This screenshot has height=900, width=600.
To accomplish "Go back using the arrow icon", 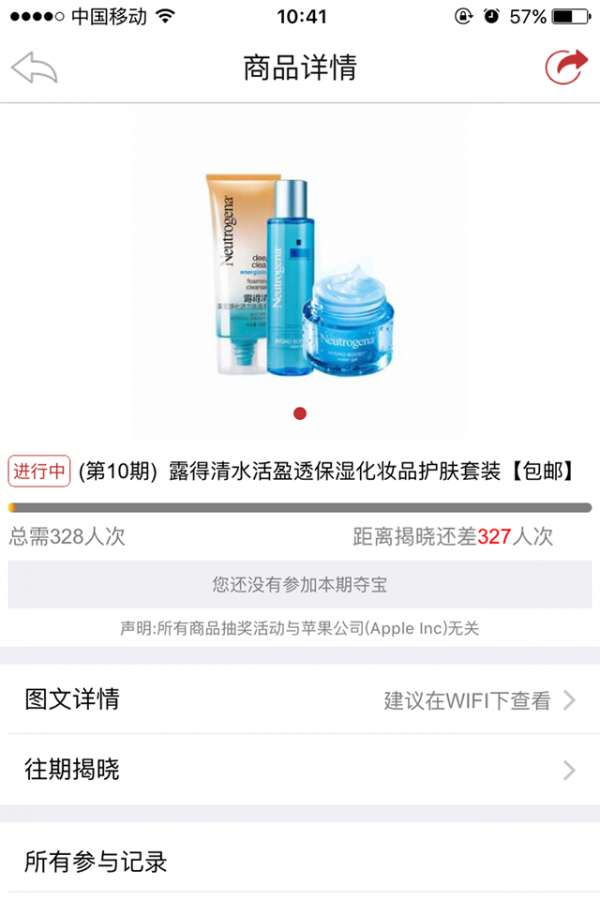I will [34, 68].
